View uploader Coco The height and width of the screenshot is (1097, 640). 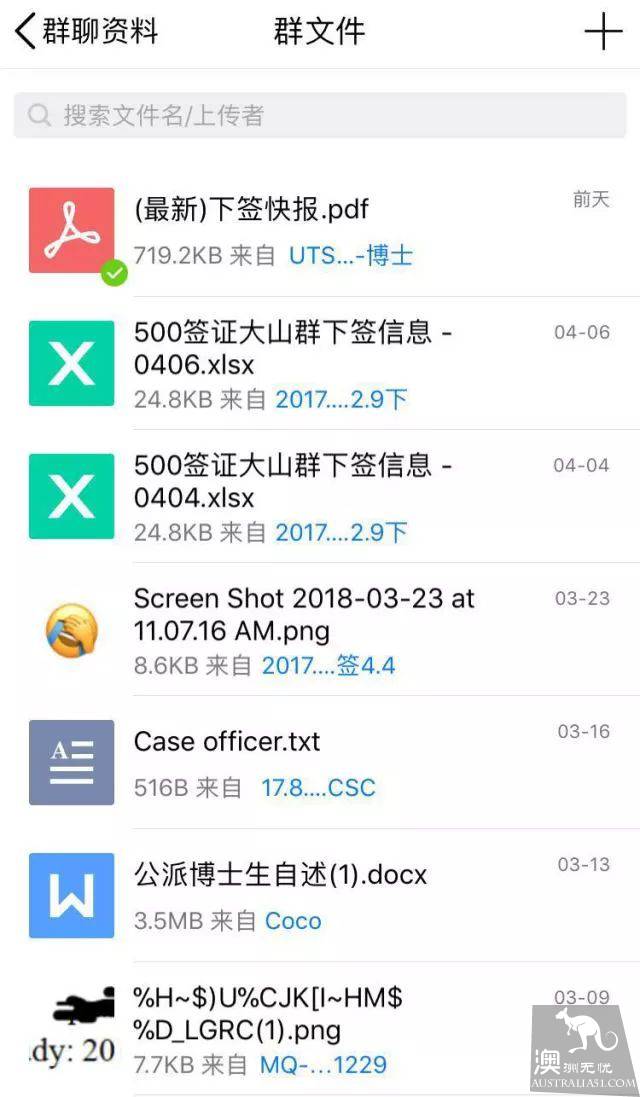coord(293,921)
